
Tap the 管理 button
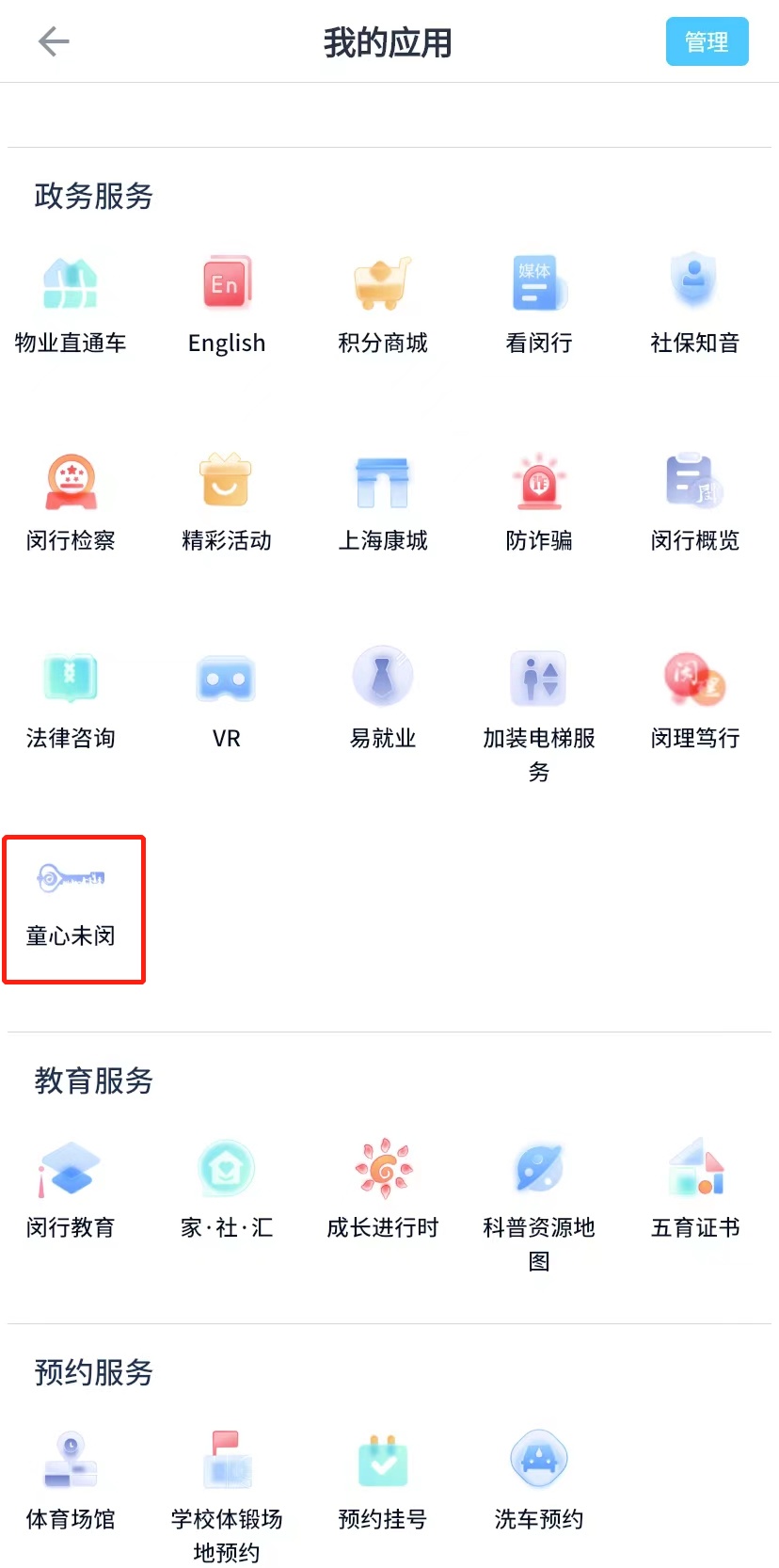707,41
